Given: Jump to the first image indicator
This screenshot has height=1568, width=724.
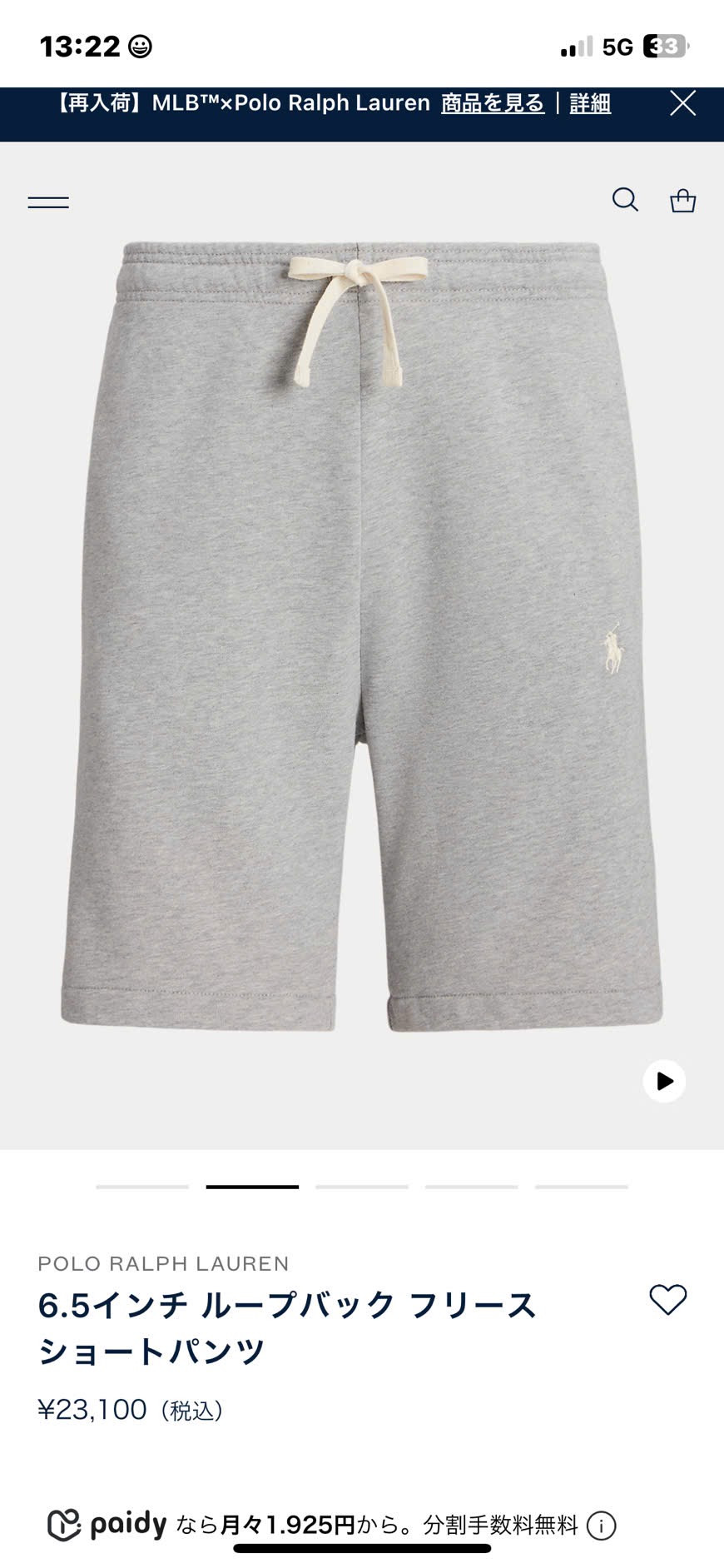Looking at the screenshot, I should click(x=142, y=1187).
